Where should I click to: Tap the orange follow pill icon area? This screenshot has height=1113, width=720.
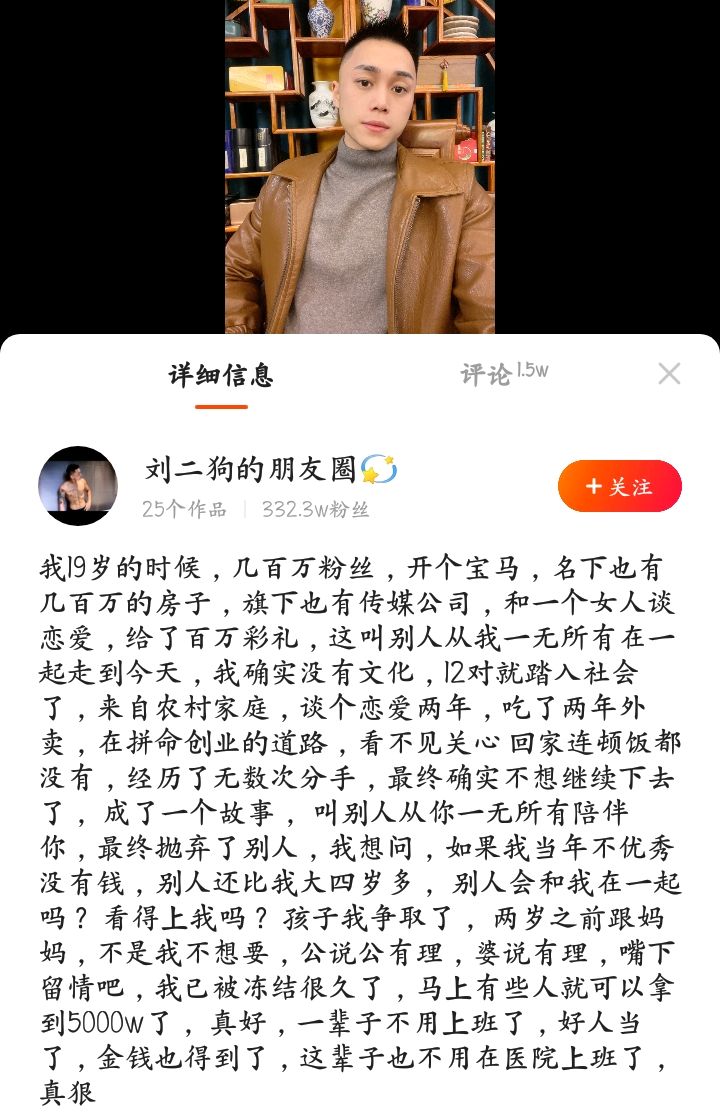click(619, 487)
